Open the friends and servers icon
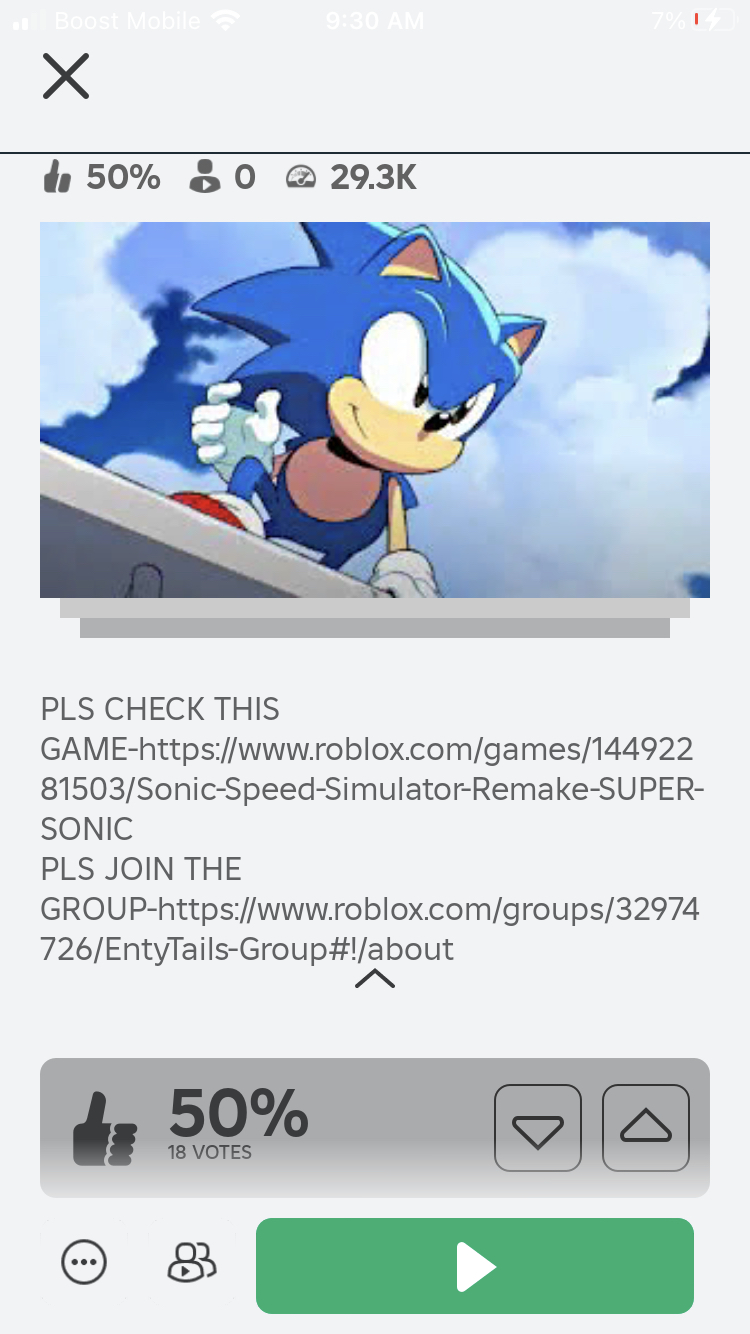Image resolution: width=750 pixels, height=1334 pixels. click(192, 1263)
